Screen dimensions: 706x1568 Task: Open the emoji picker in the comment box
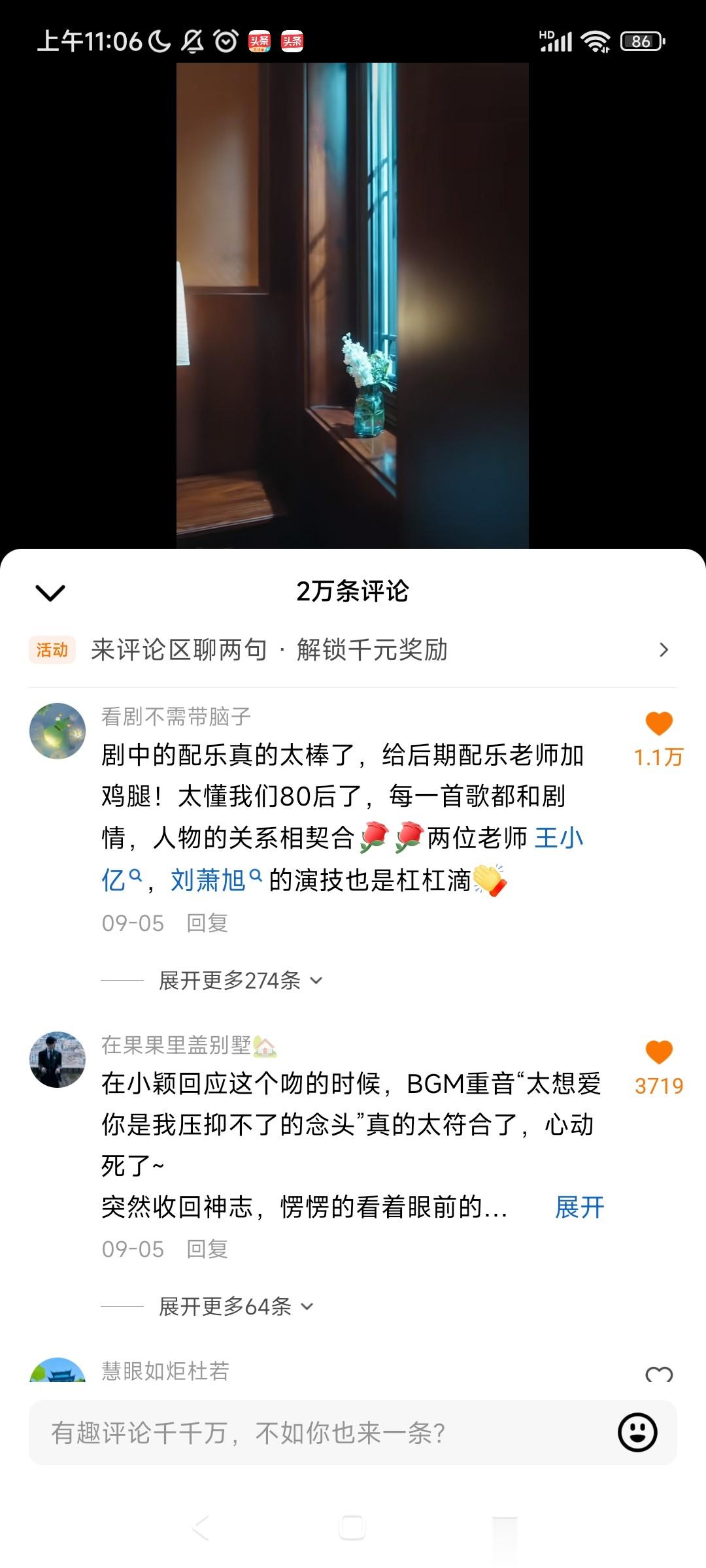637,1433
